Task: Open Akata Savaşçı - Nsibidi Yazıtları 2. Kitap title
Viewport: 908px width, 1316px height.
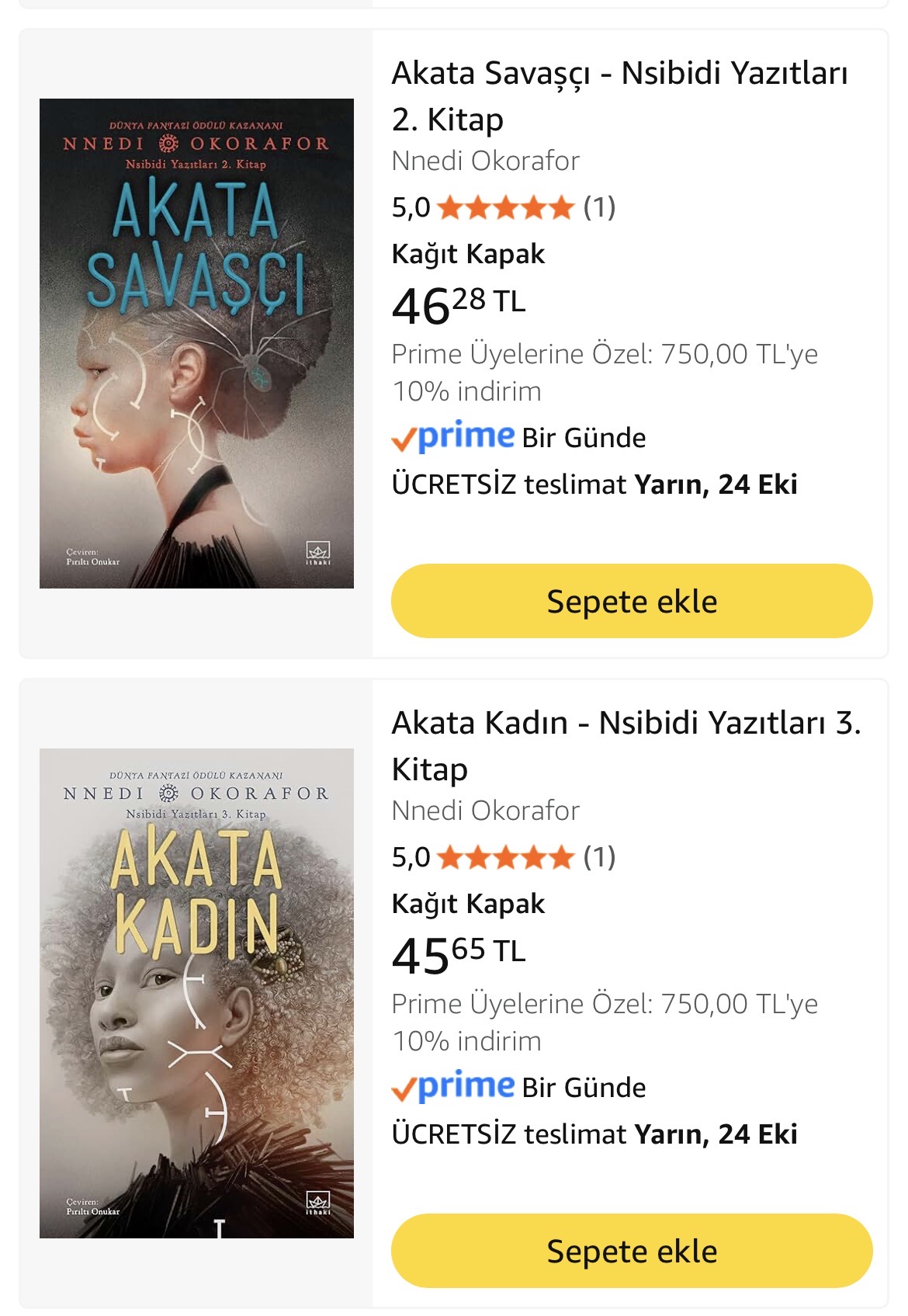Action: click(619, 95)
